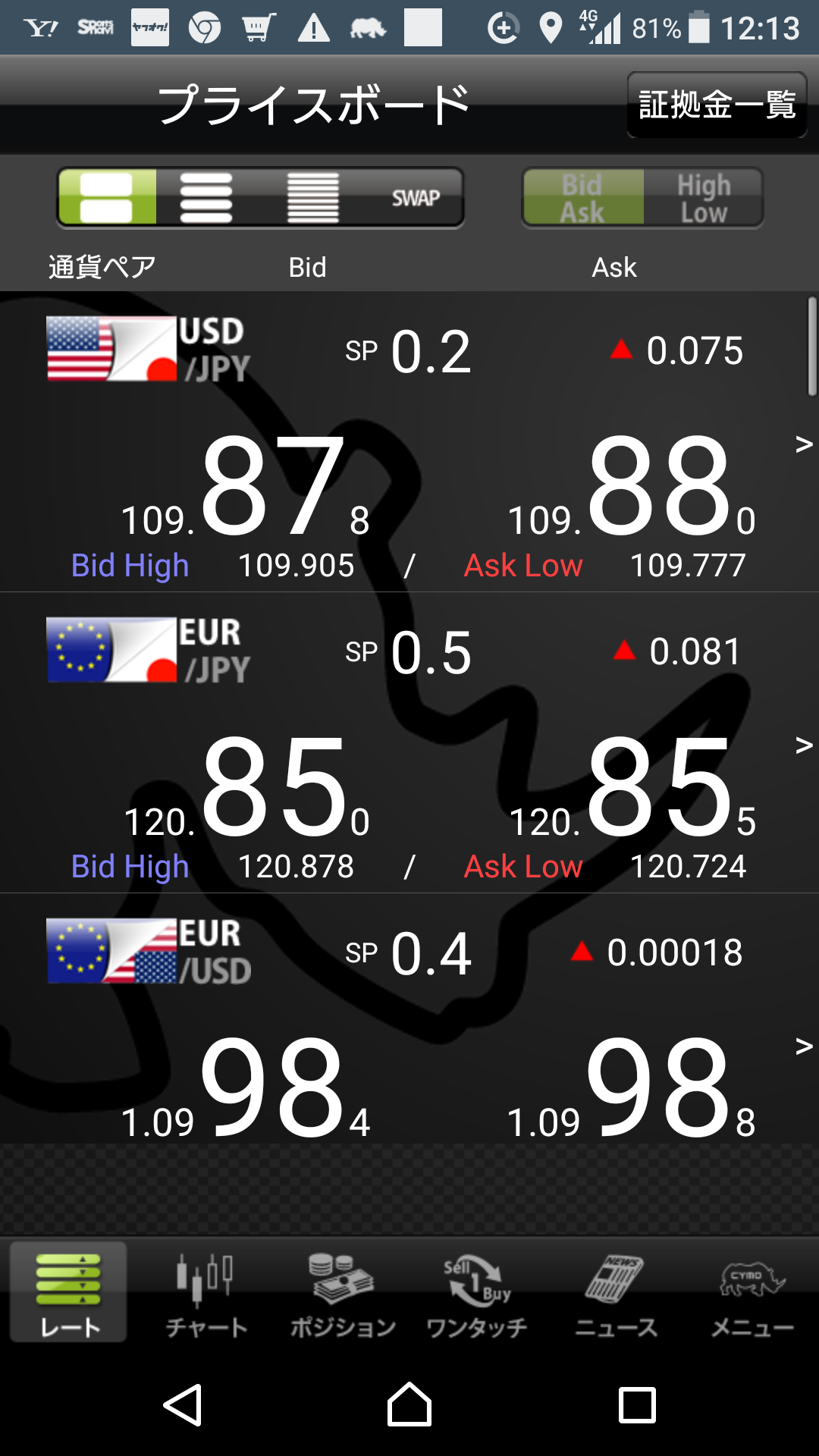The height and width of the screenshot is (1456, 819).
Task: Switch to the ワンタッチ trading tab
Action: click(x=477, y=1293)
